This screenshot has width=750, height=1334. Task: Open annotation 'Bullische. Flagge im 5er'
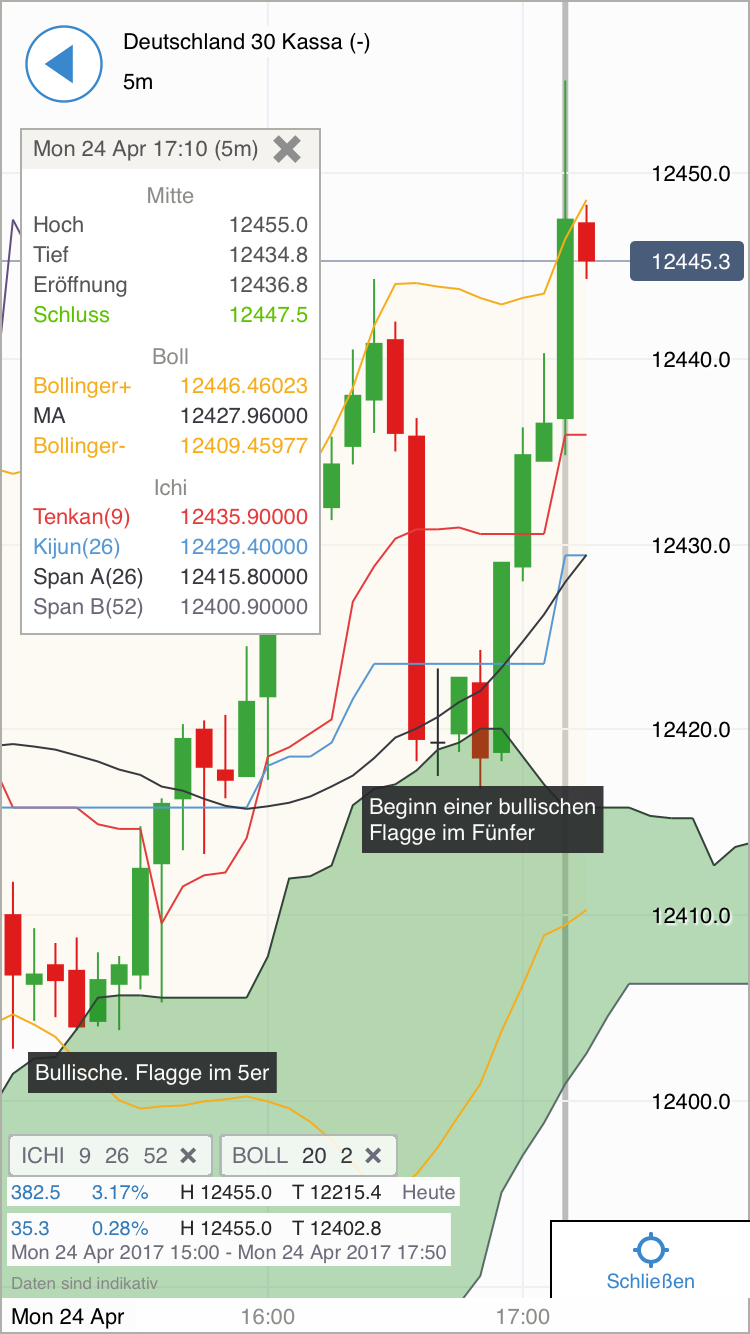152,1074
